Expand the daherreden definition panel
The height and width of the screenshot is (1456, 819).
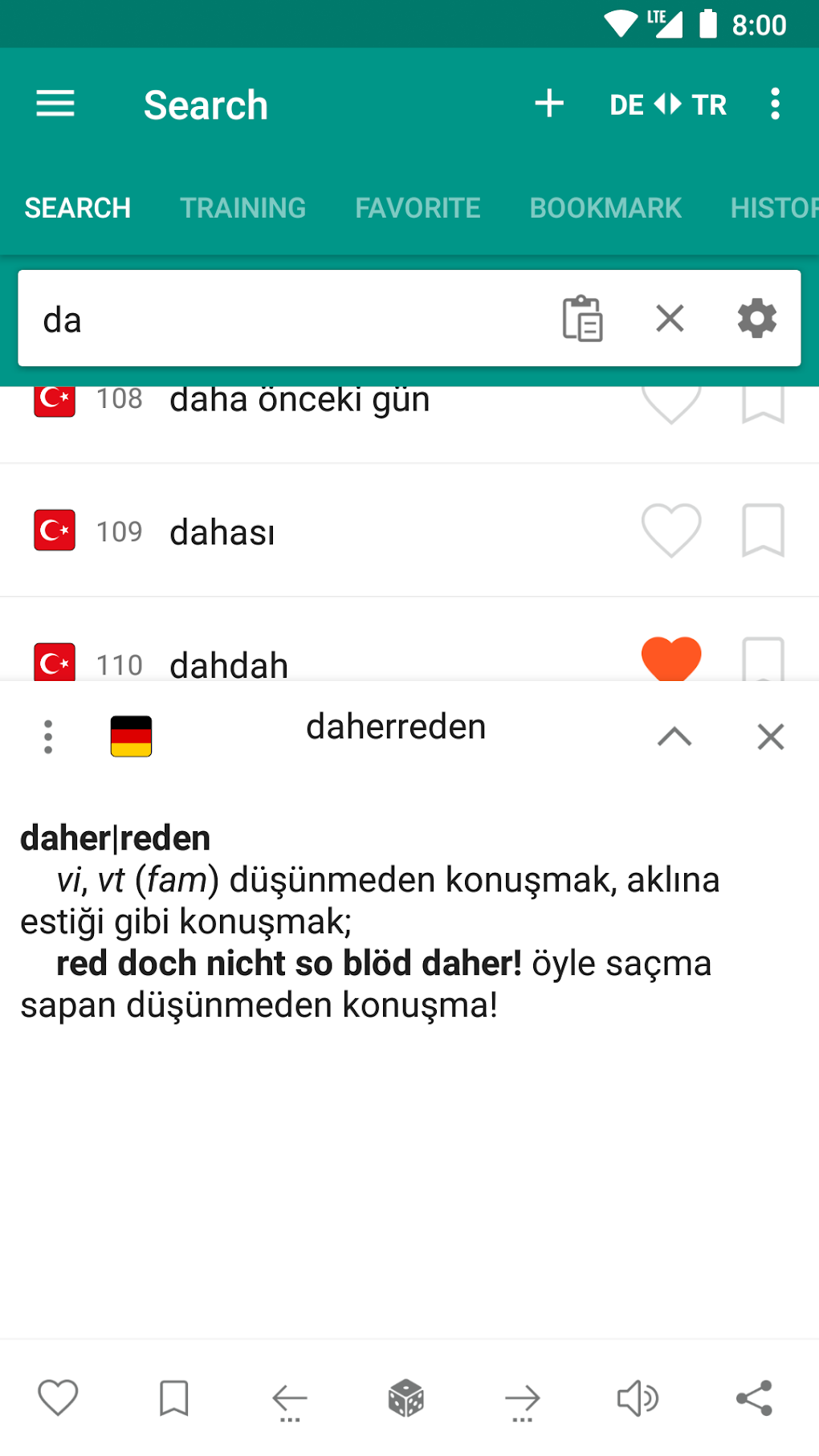674,736
